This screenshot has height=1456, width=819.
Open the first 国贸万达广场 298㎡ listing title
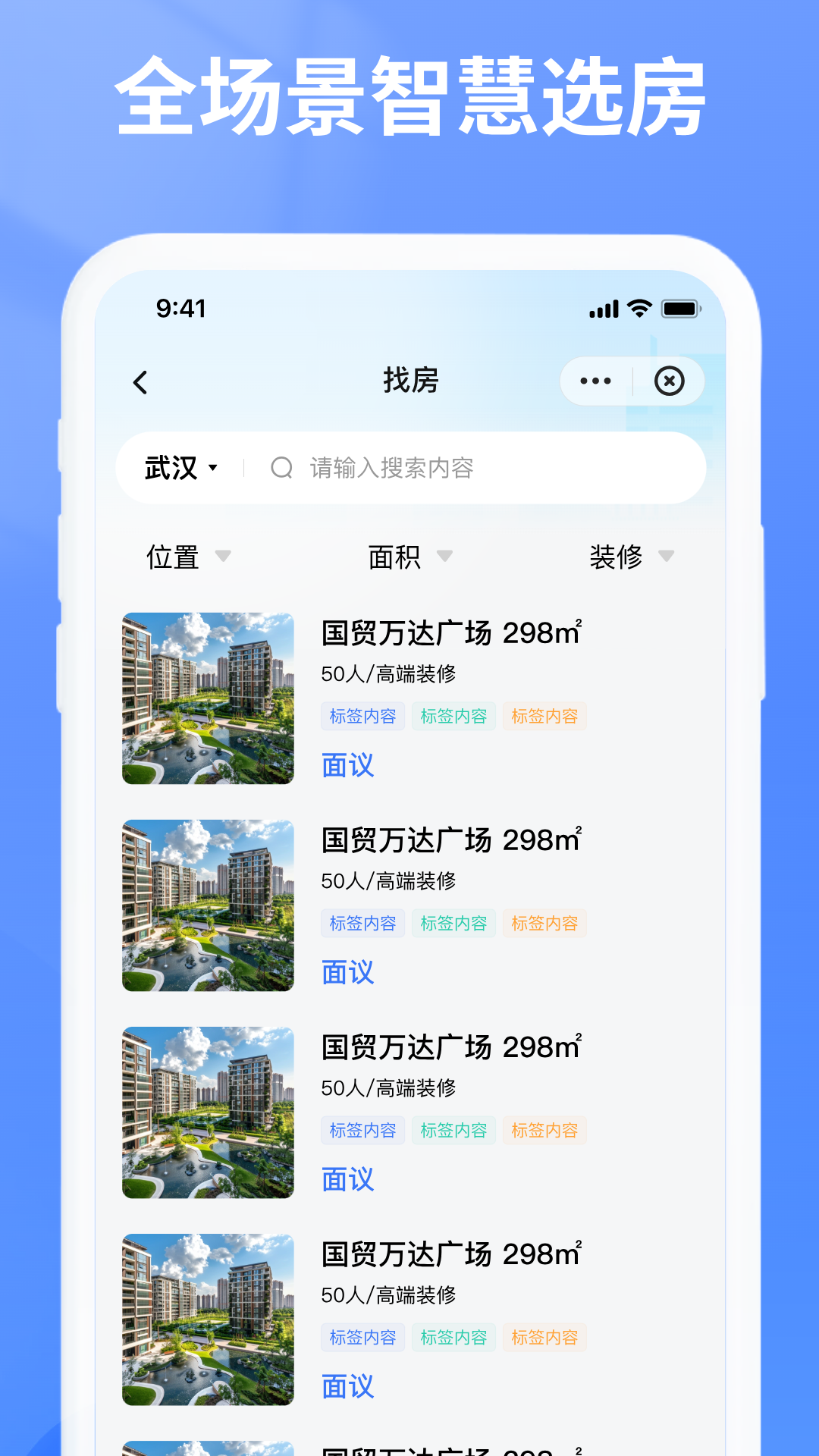[x=450, y=632]
